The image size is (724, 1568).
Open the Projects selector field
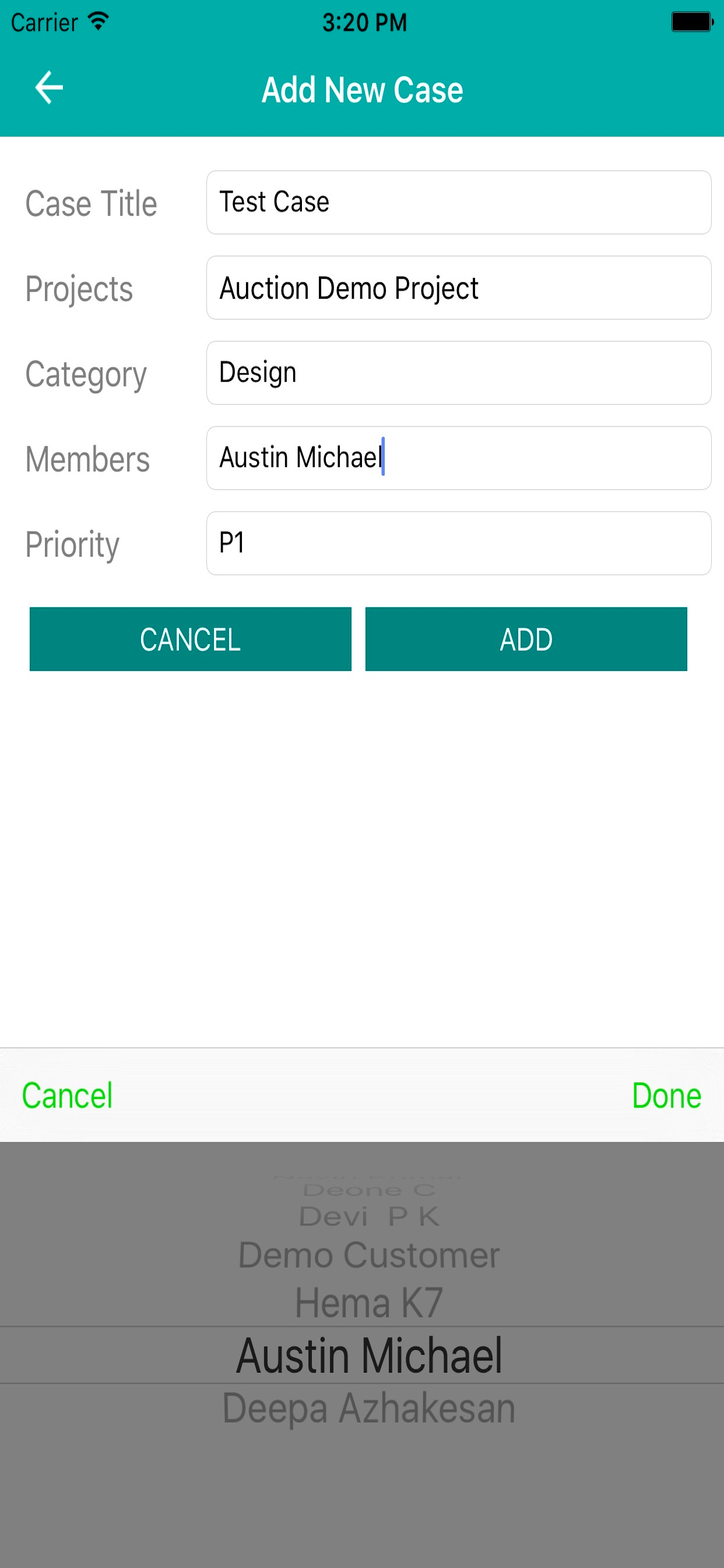458,288
